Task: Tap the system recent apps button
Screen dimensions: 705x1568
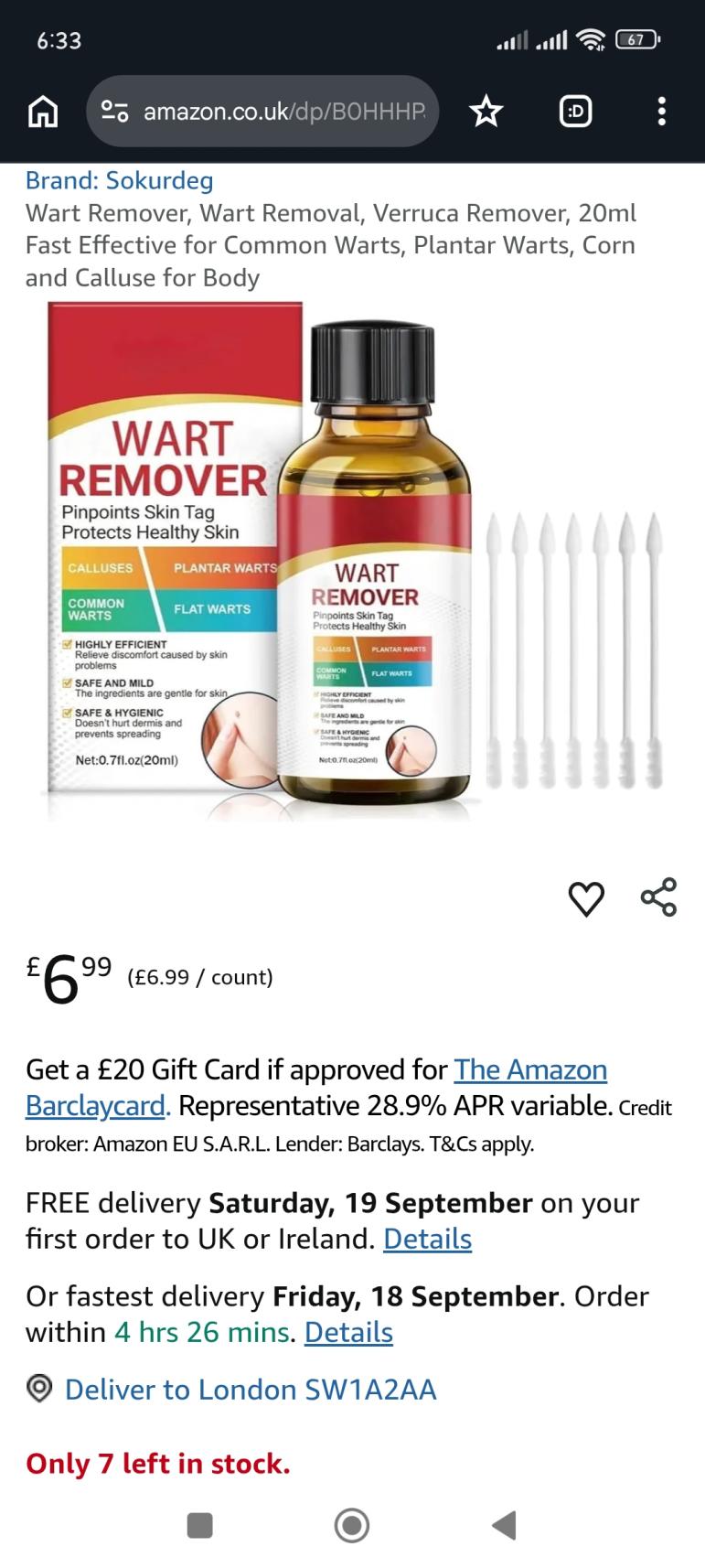Action: (x=199, y=1525)
